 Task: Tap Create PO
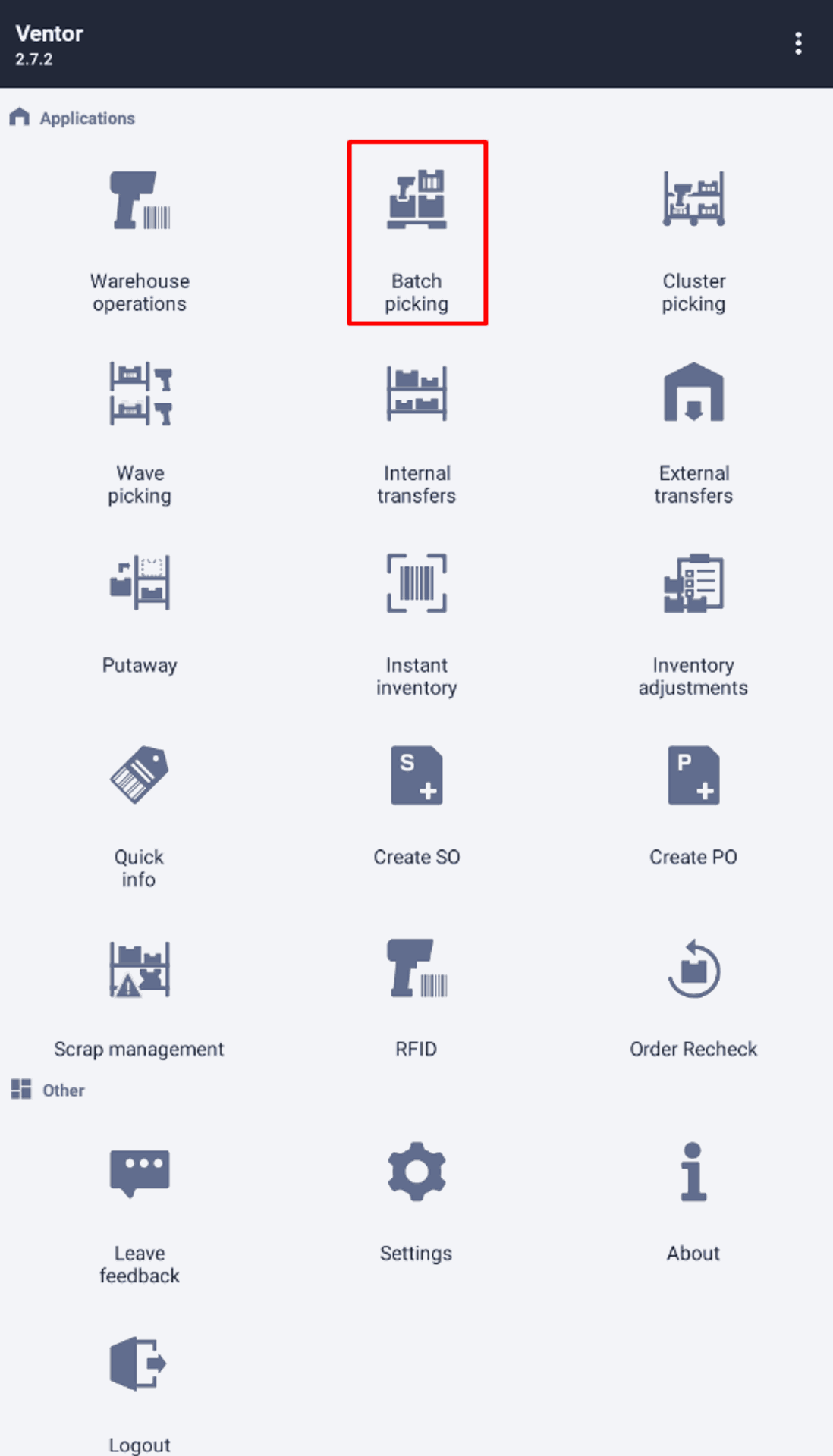coord(693,805)
